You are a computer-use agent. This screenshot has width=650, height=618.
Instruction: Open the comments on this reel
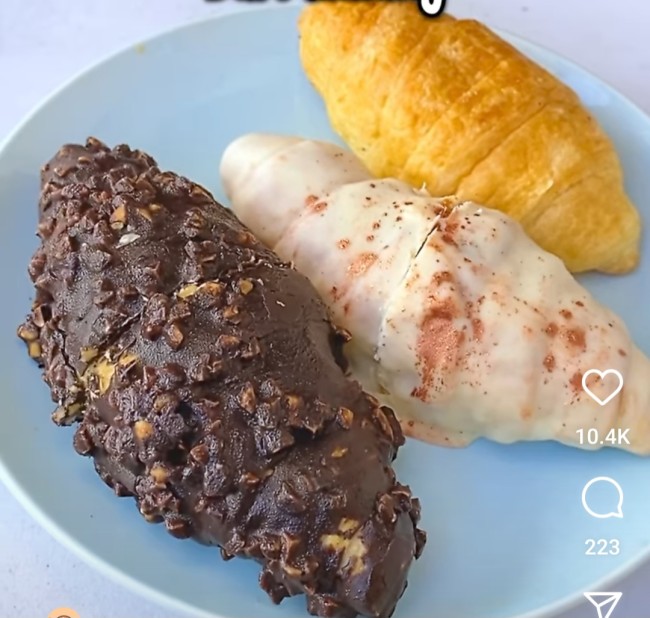pyautogui.click(x=602, y=498)
